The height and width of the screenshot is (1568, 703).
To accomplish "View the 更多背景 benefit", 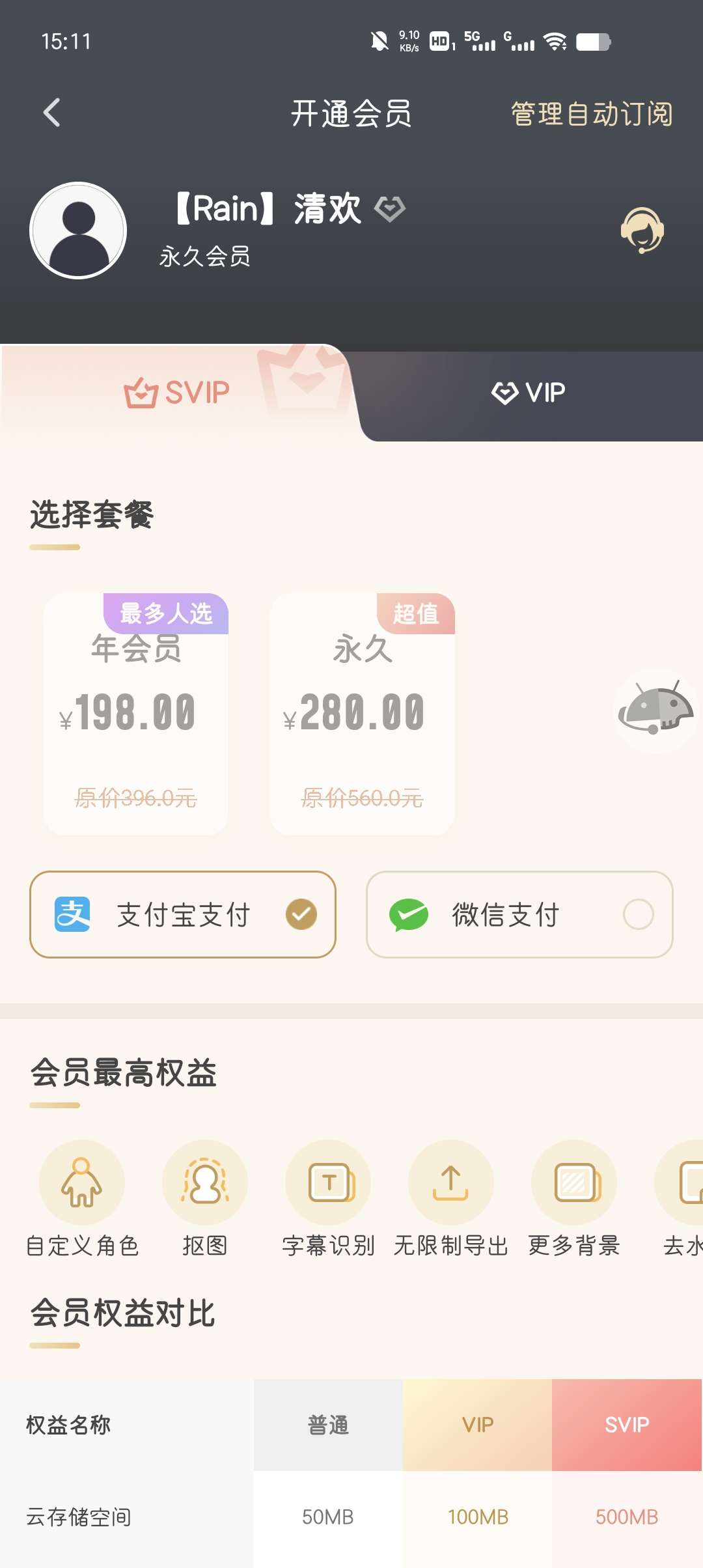I will pyautogui.click(x=574, y=1198).
